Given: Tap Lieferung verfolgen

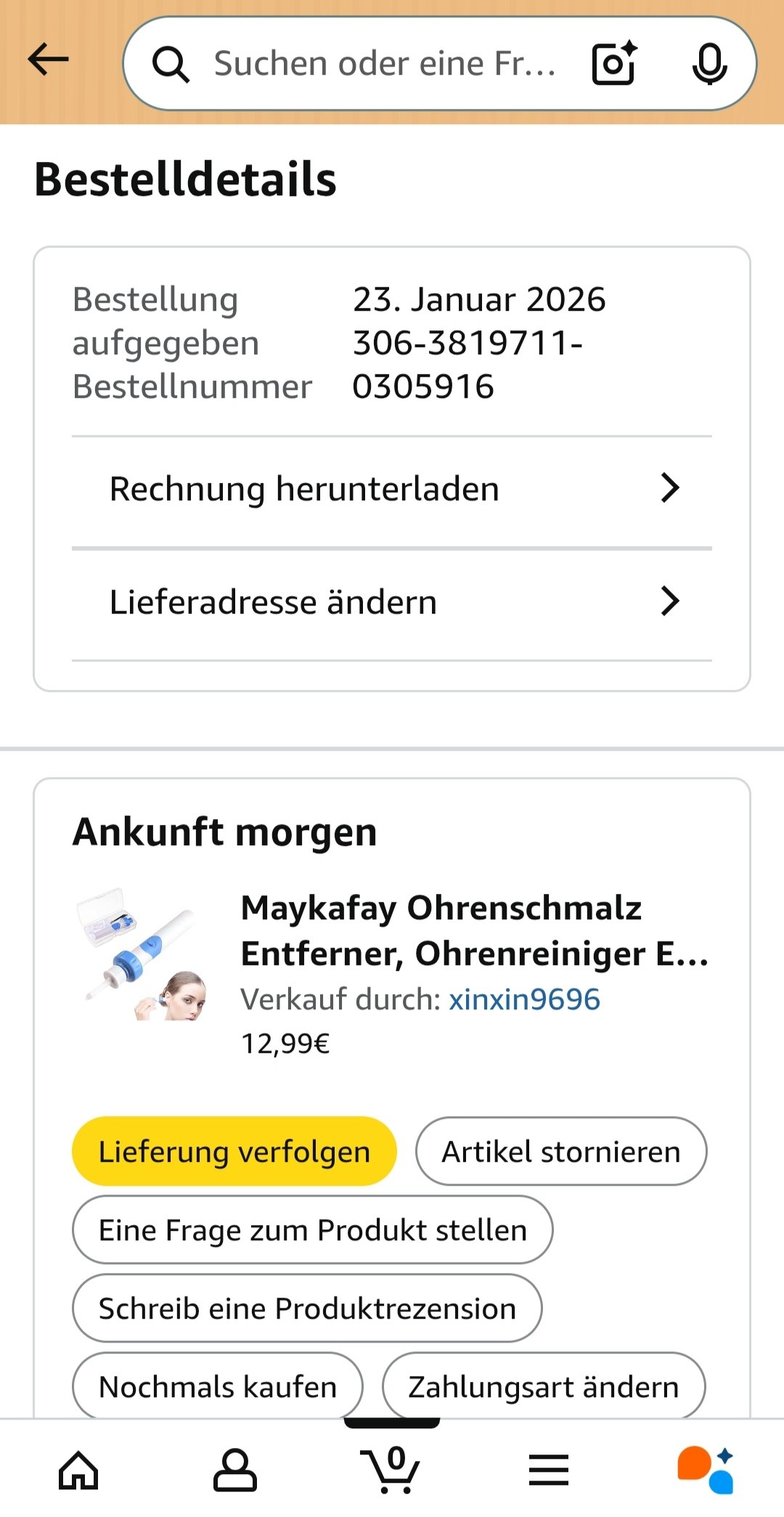Looking at the screenshot, I should [234, 1151].
